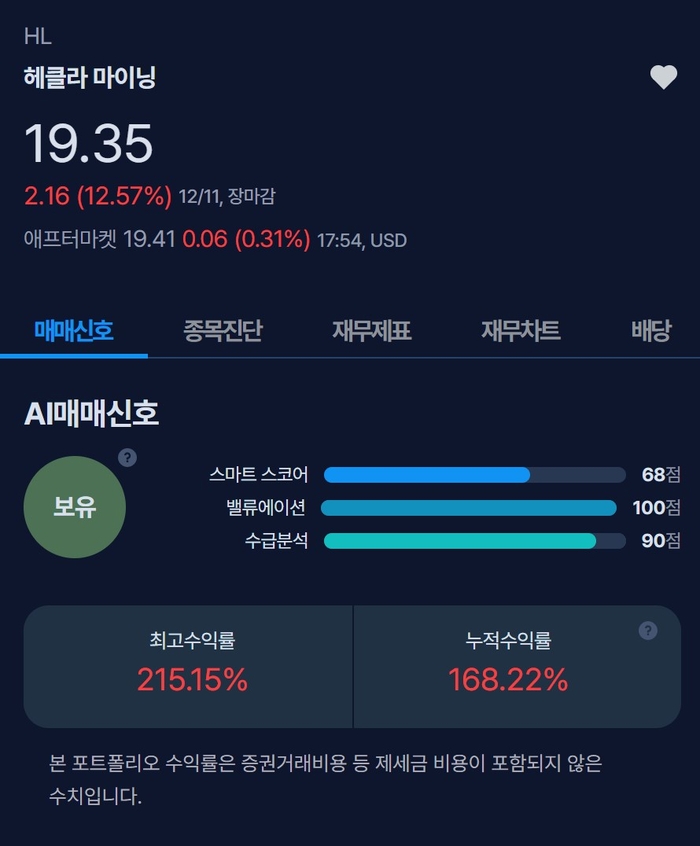Tap the help icon in 누적수익률 card

coord(648,630)
